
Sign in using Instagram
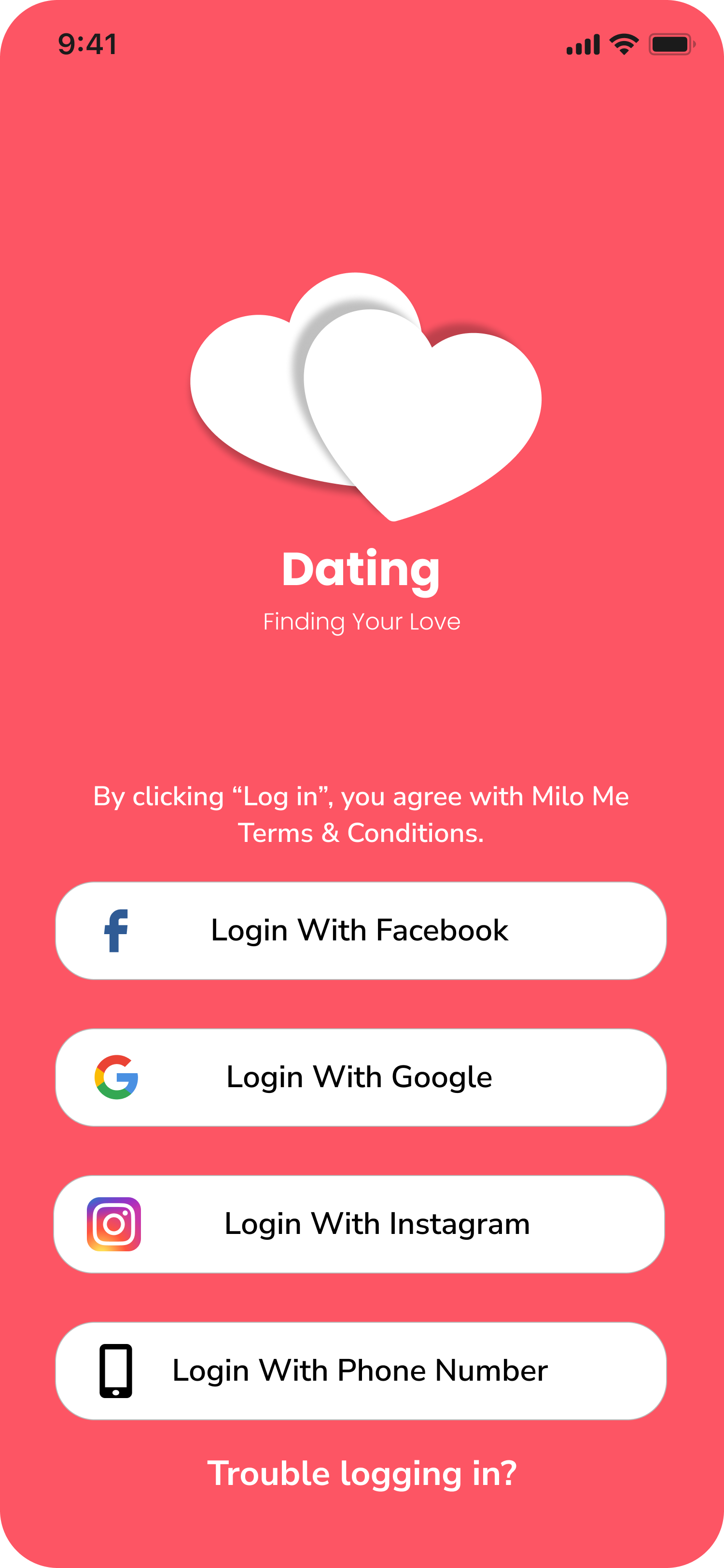point(359,1224)
